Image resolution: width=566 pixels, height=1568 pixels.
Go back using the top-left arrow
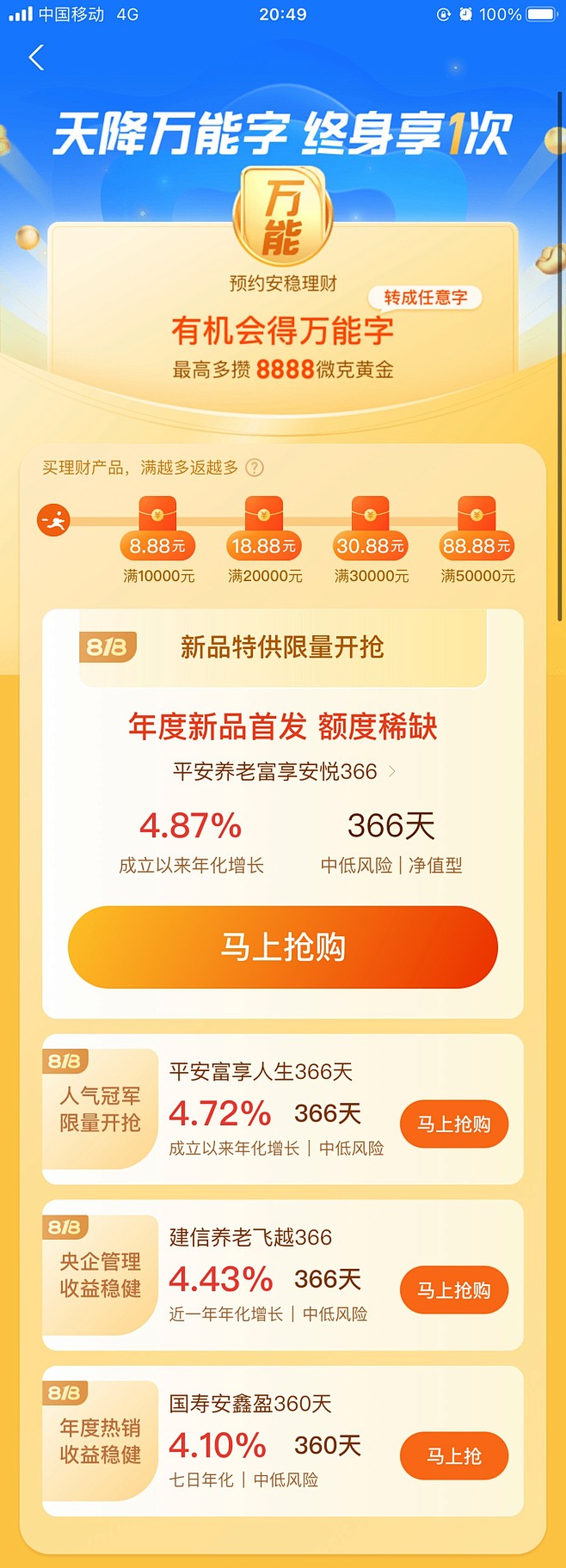tap(36, 58)
